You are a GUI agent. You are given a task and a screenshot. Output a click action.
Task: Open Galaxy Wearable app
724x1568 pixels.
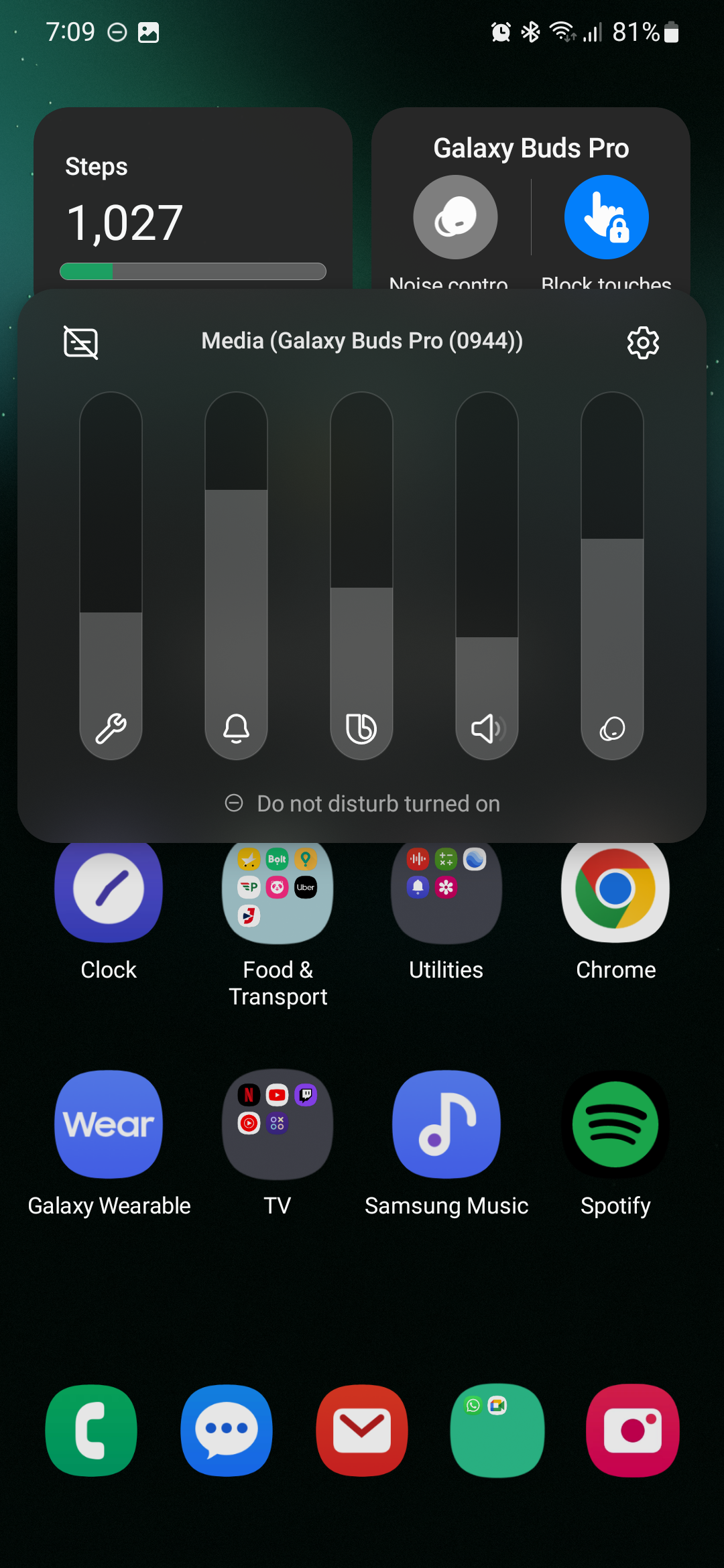coord(109,1124)
